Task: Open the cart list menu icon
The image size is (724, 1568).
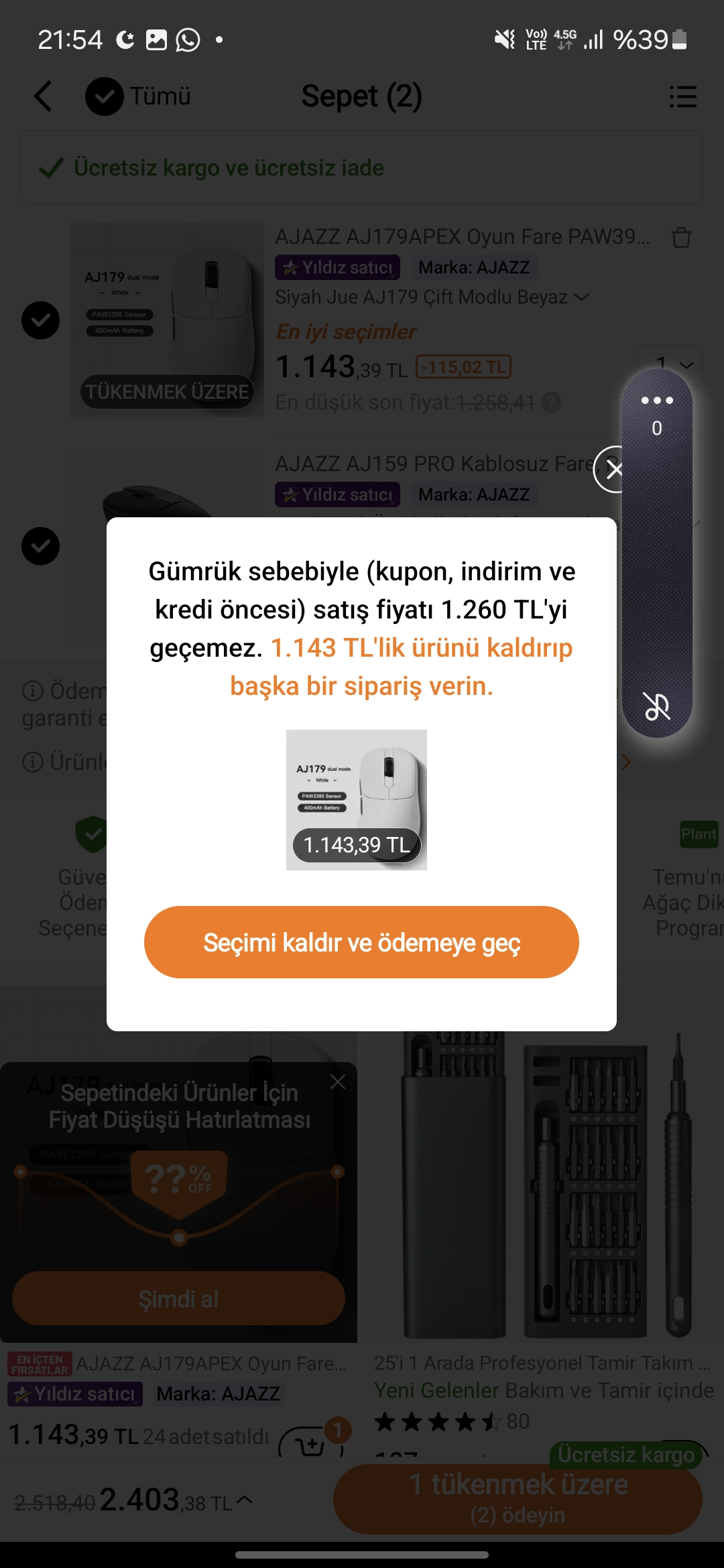Action: (683, 96)
